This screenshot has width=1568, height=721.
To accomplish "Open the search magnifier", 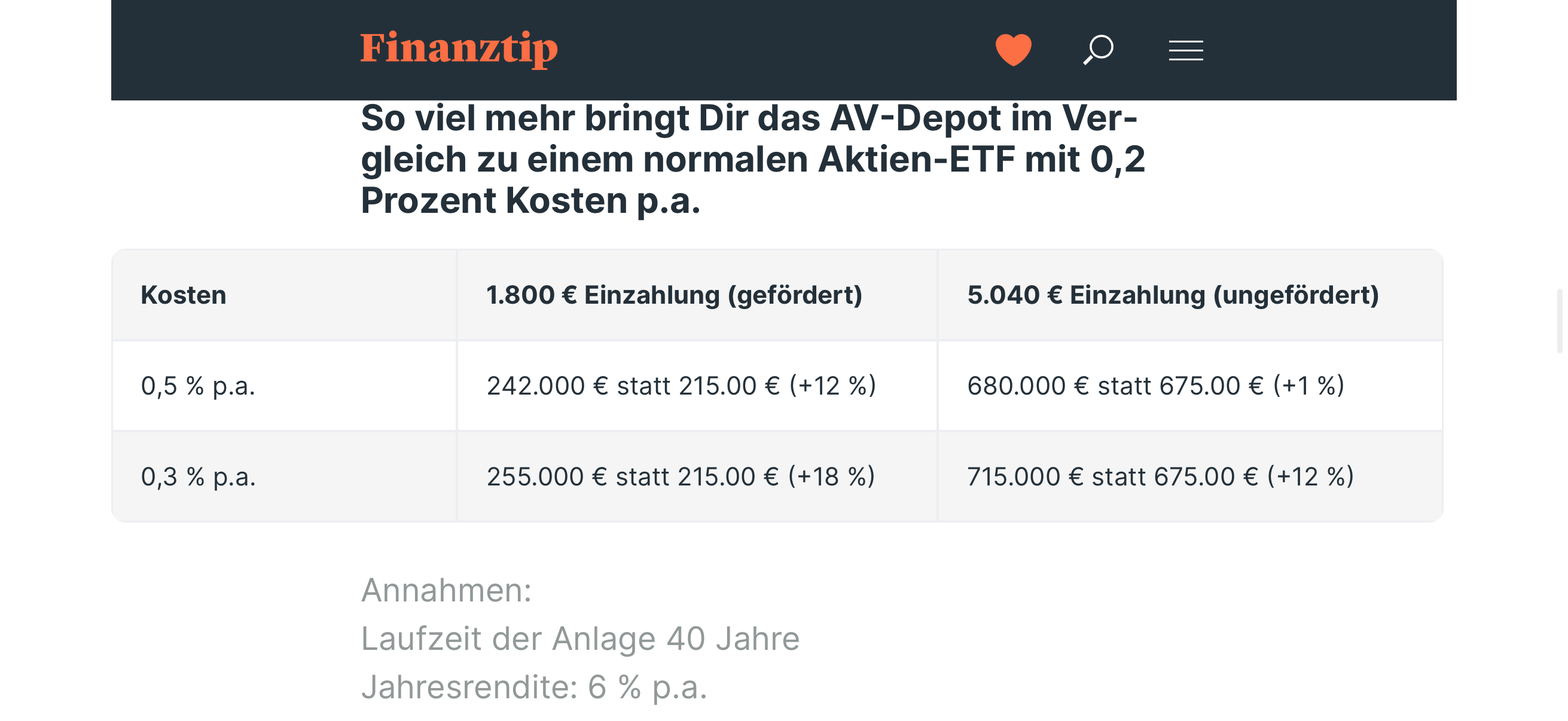I will pos(1099,49).
